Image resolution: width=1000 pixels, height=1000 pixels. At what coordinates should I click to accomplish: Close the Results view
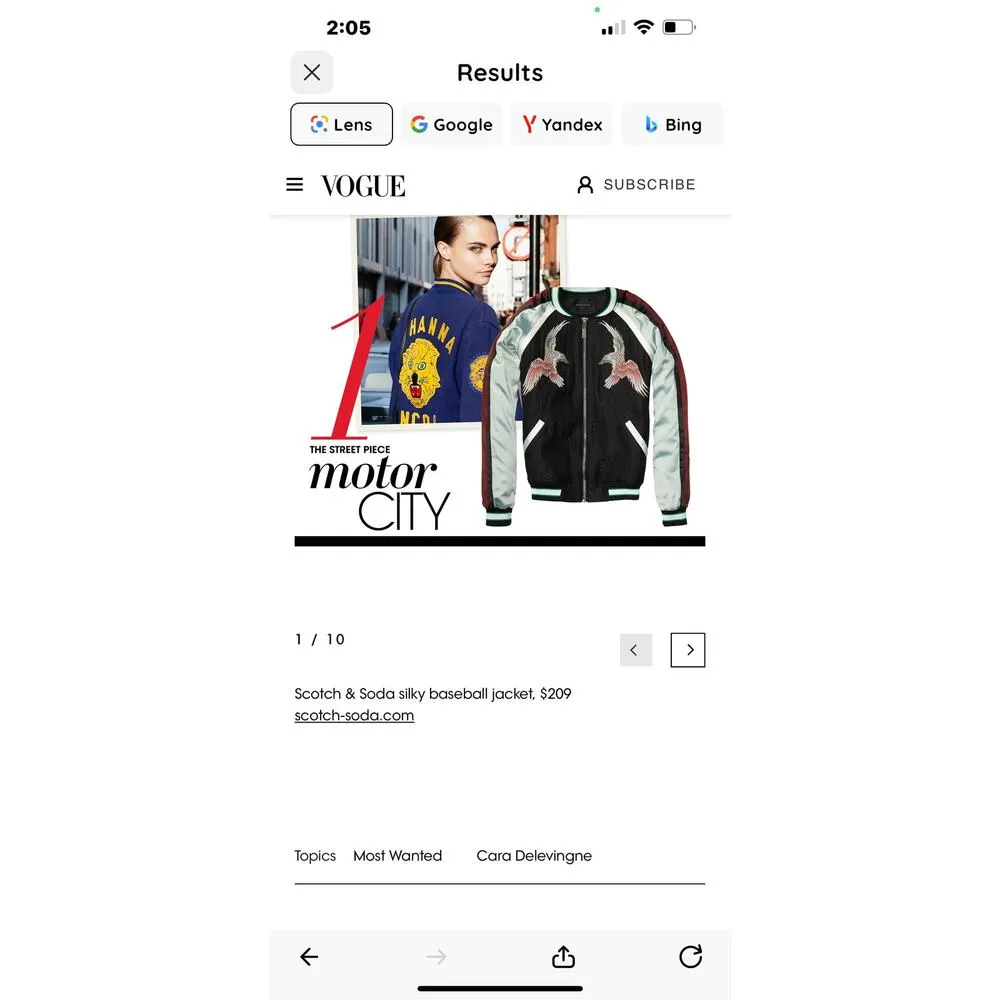[x=312, y=73]
